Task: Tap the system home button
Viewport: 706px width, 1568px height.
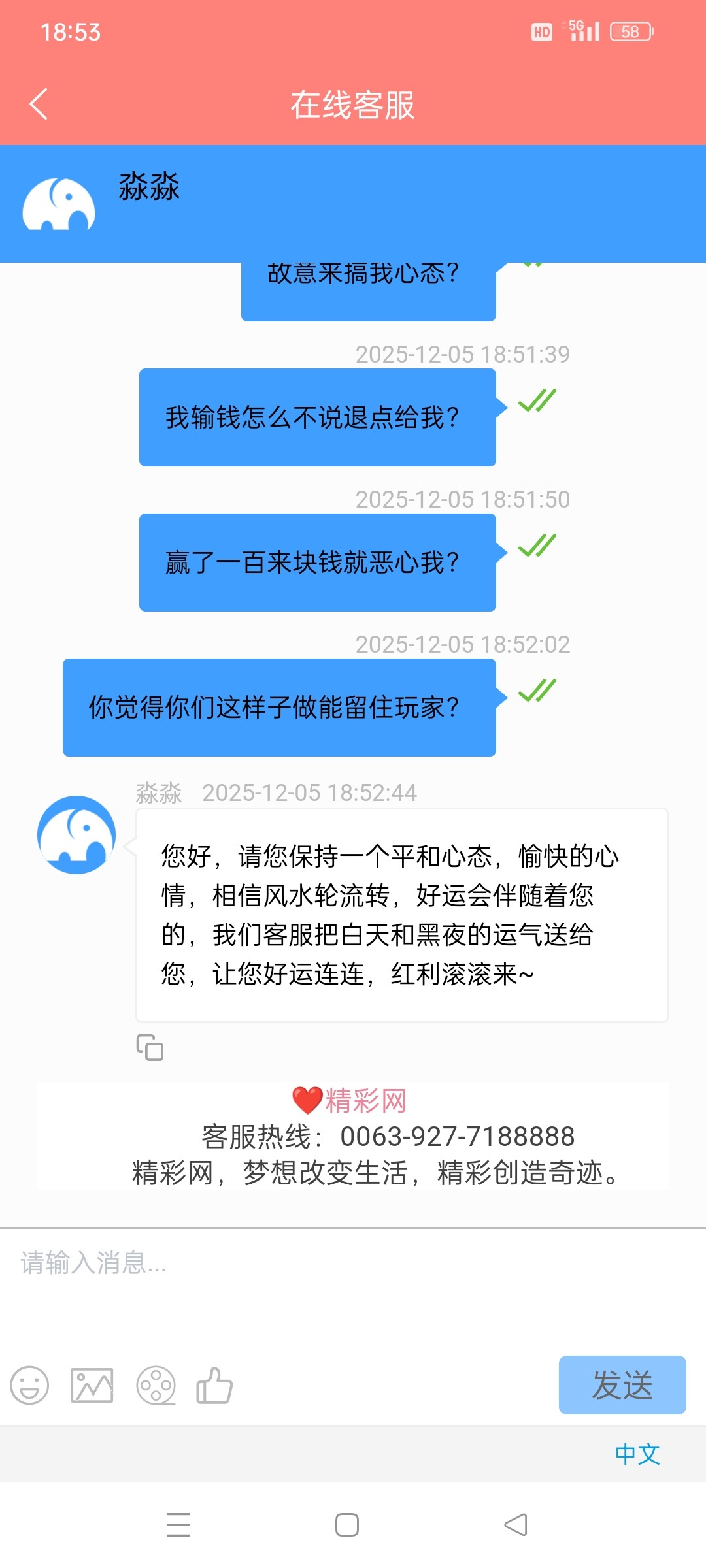Action: pyautogui.click(x=346, y=1525)
